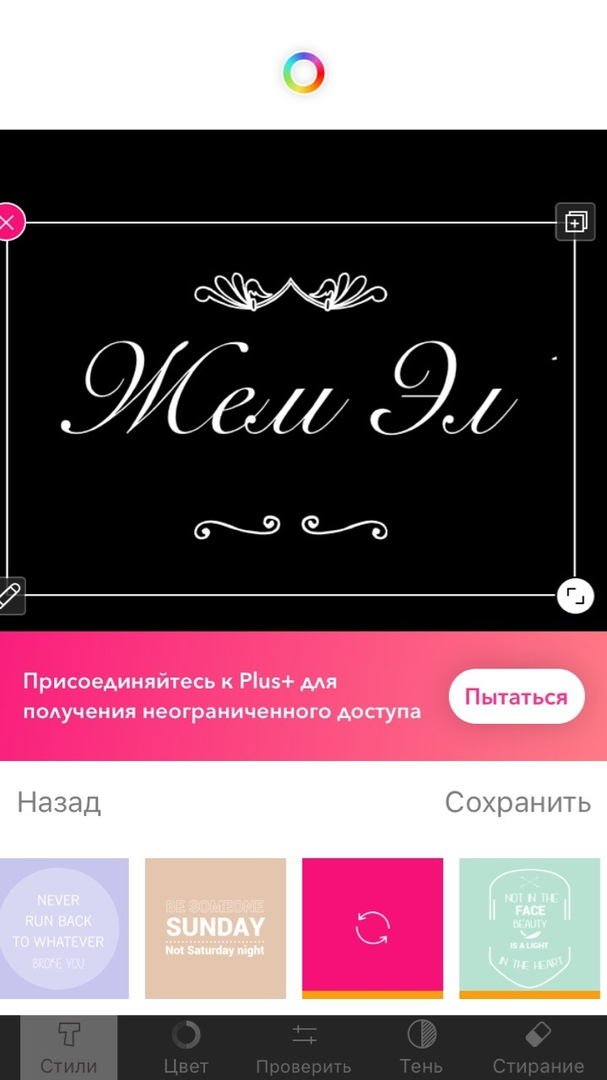The width and height of the screenshot is (607, 1080).
Task: Edit text with the pencil icon
Action: point(8,596)
